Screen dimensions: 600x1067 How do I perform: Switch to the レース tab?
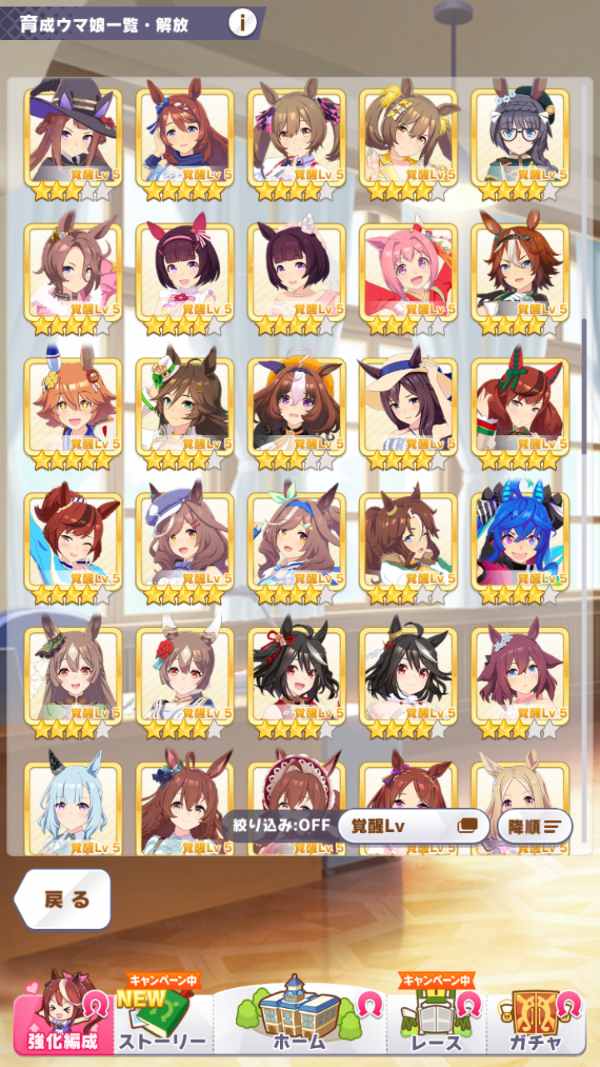click(x=436, y=1015)
